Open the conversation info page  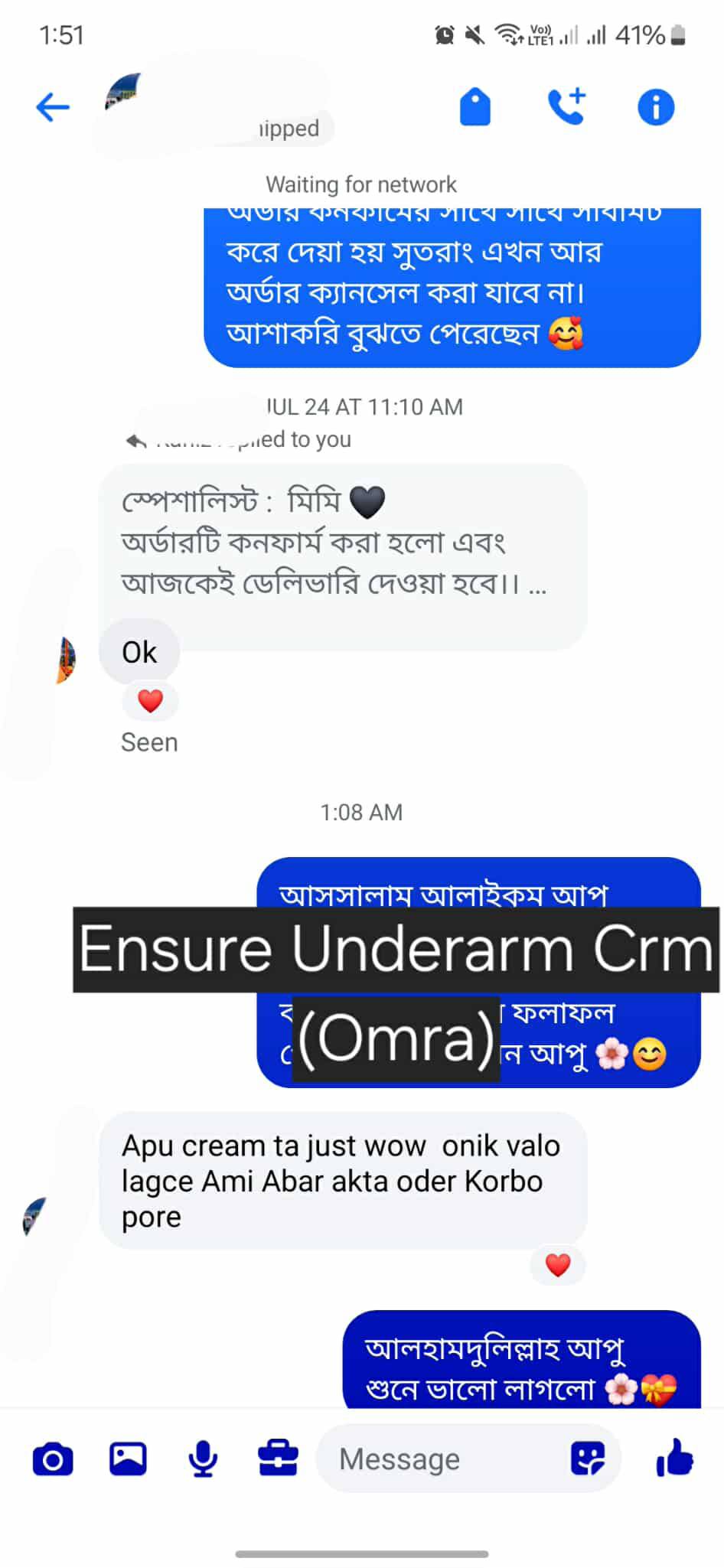[x=656, y=106]
